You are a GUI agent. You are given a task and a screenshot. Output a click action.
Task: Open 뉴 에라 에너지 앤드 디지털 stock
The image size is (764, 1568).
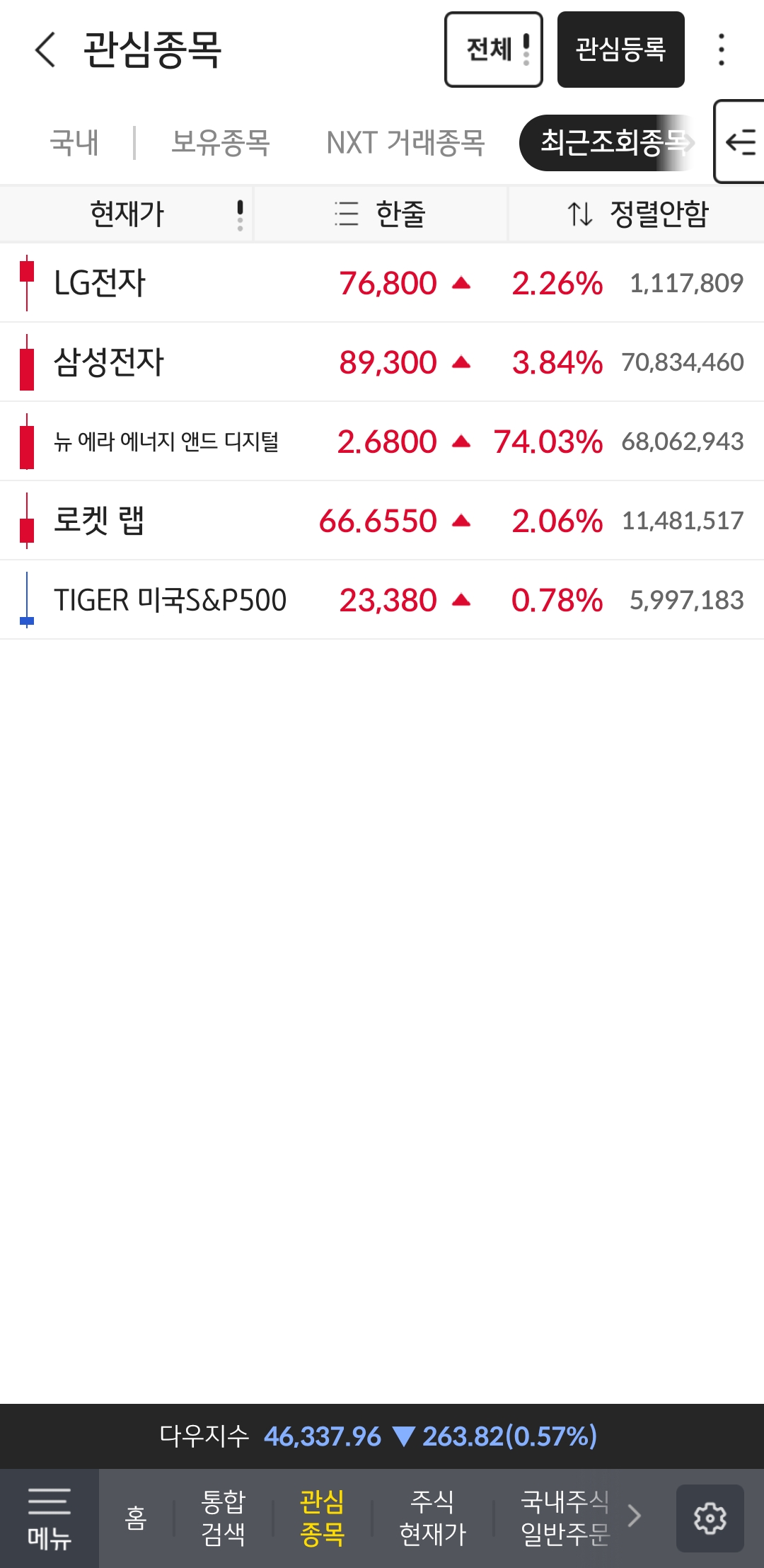click(x=166, y=442)
